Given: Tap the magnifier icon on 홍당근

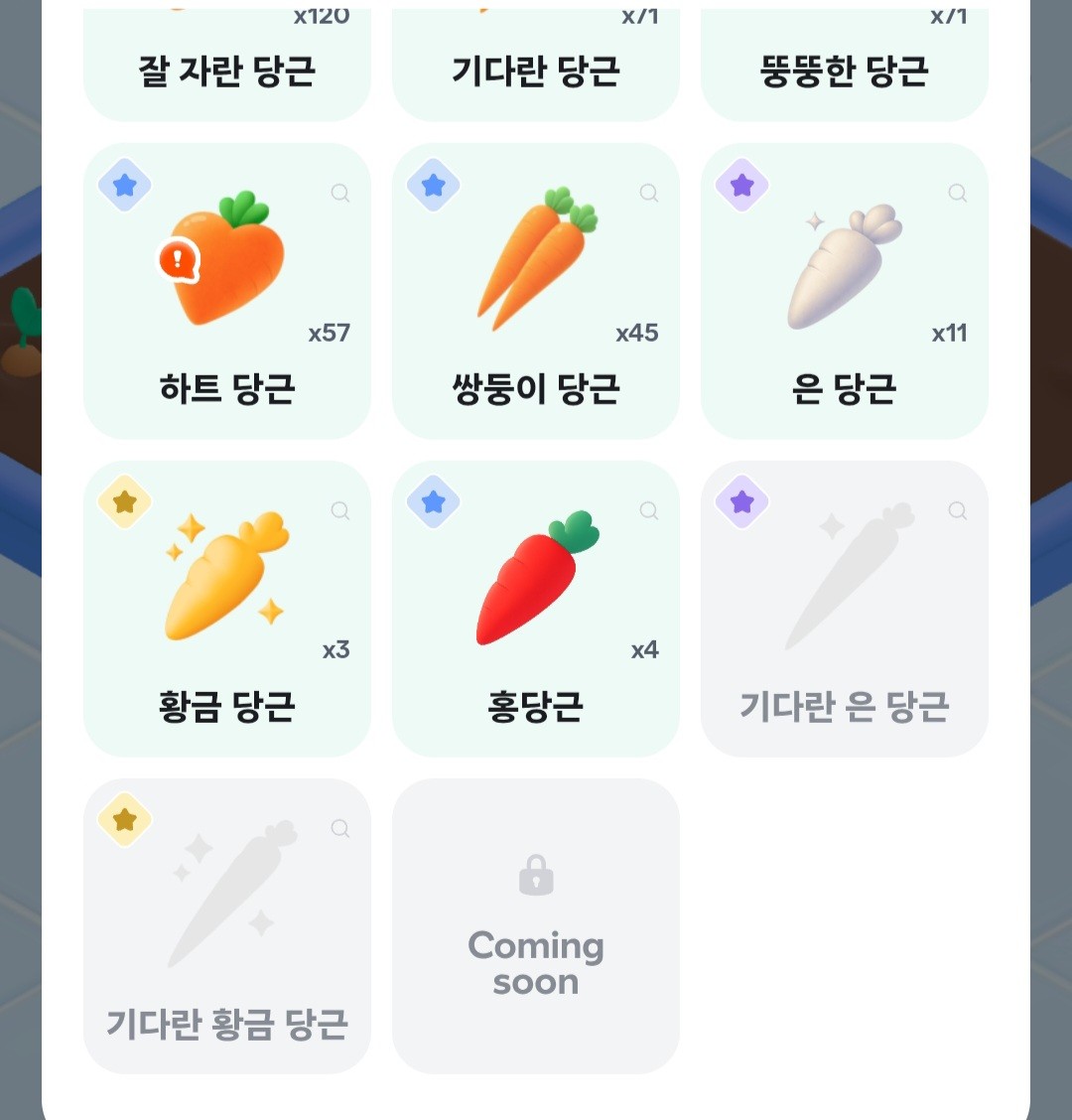Looking at the screenshot, I should (649, 511).
